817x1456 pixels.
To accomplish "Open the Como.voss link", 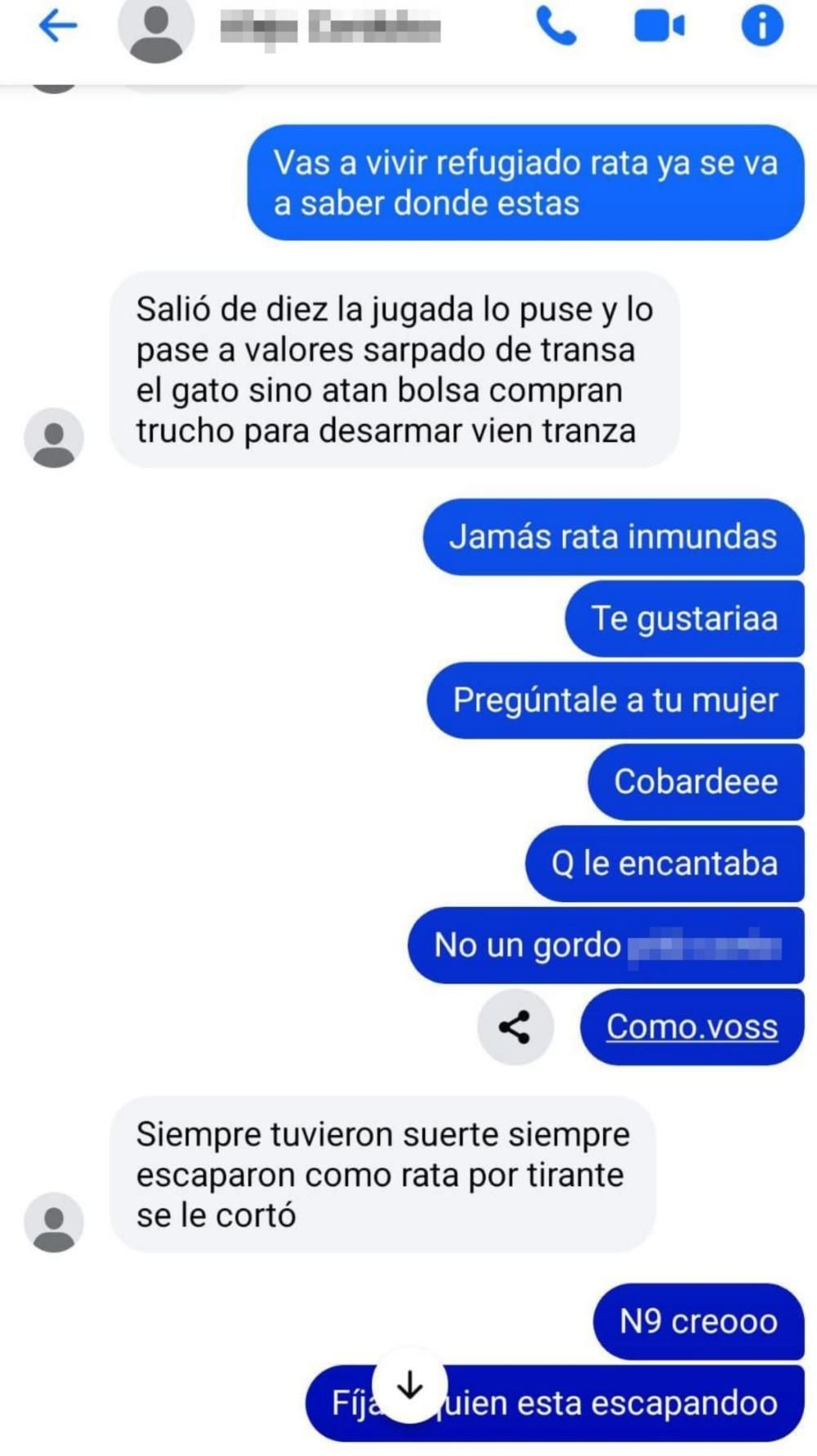I will point(691,1027).
